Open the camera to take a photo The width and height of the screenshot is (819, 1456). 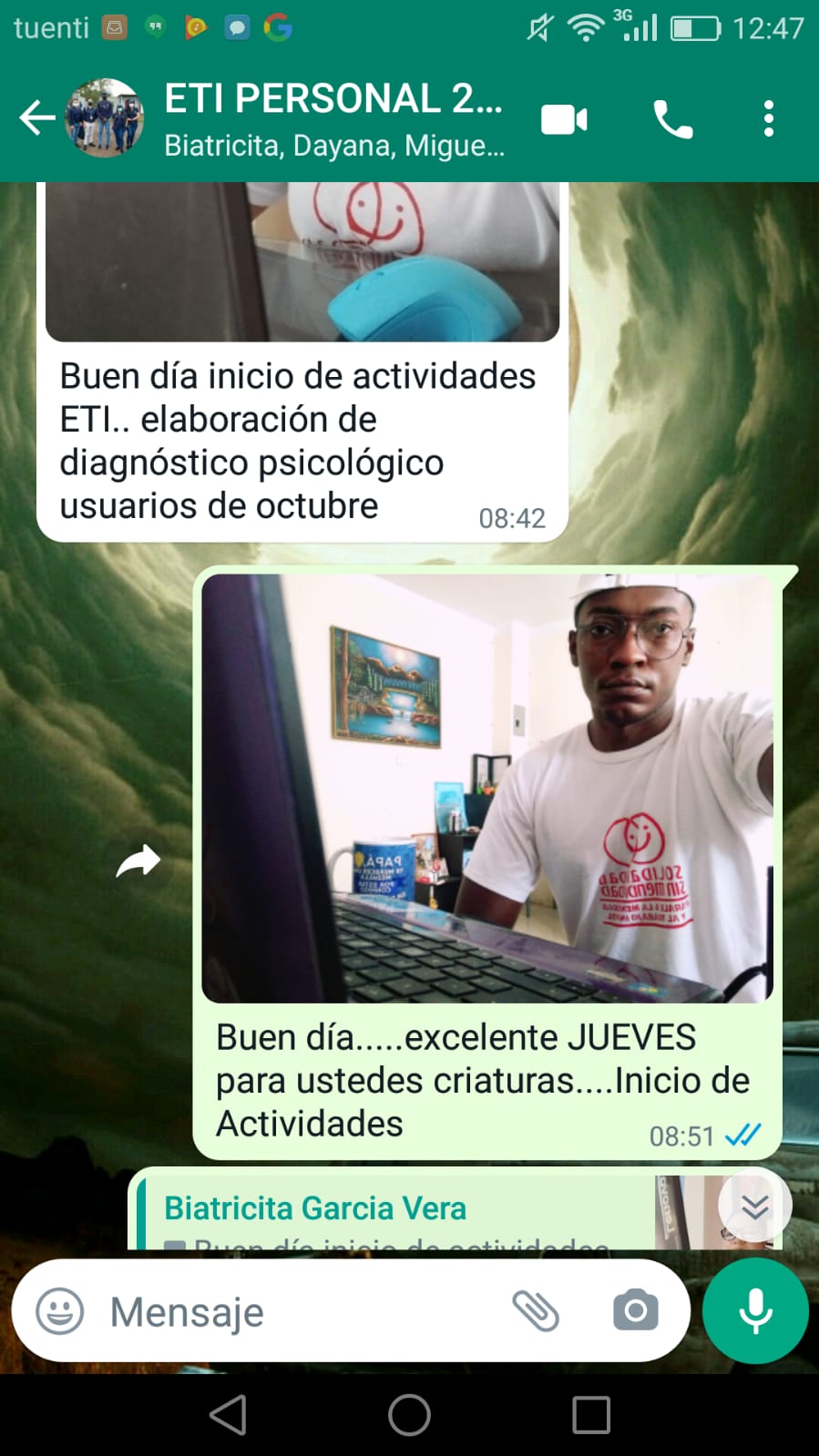635,1312
